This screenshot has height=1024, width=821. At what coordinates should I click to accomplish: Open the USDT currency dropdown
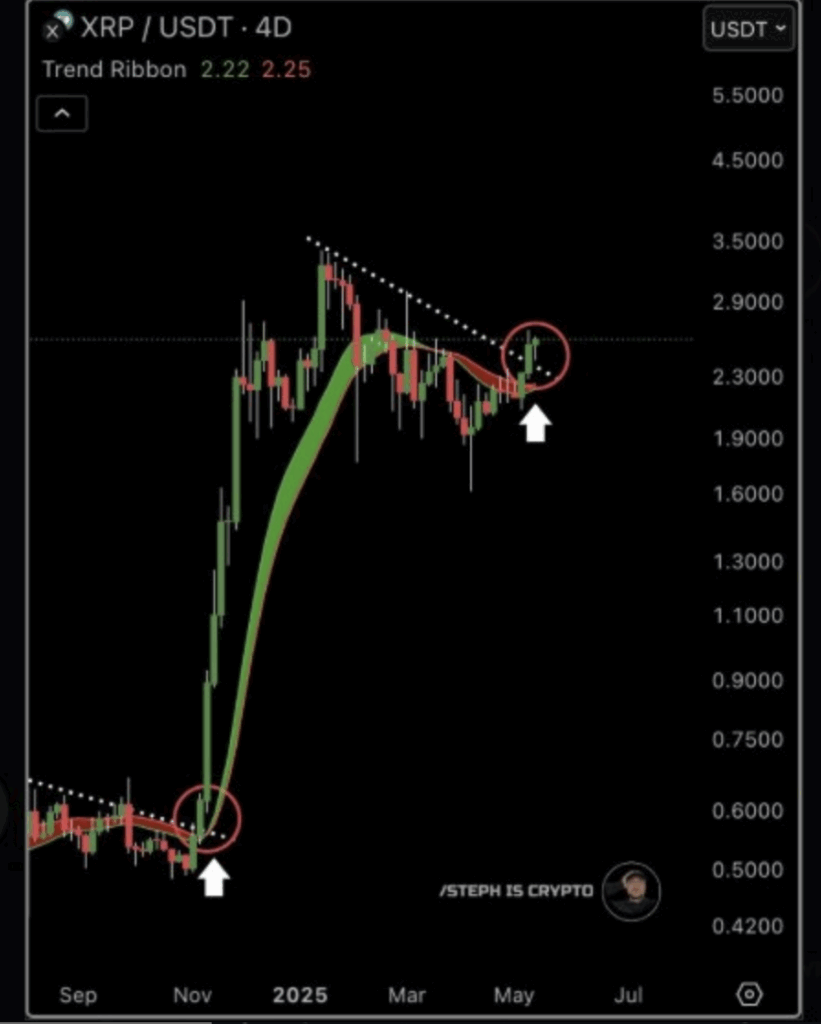749,30
